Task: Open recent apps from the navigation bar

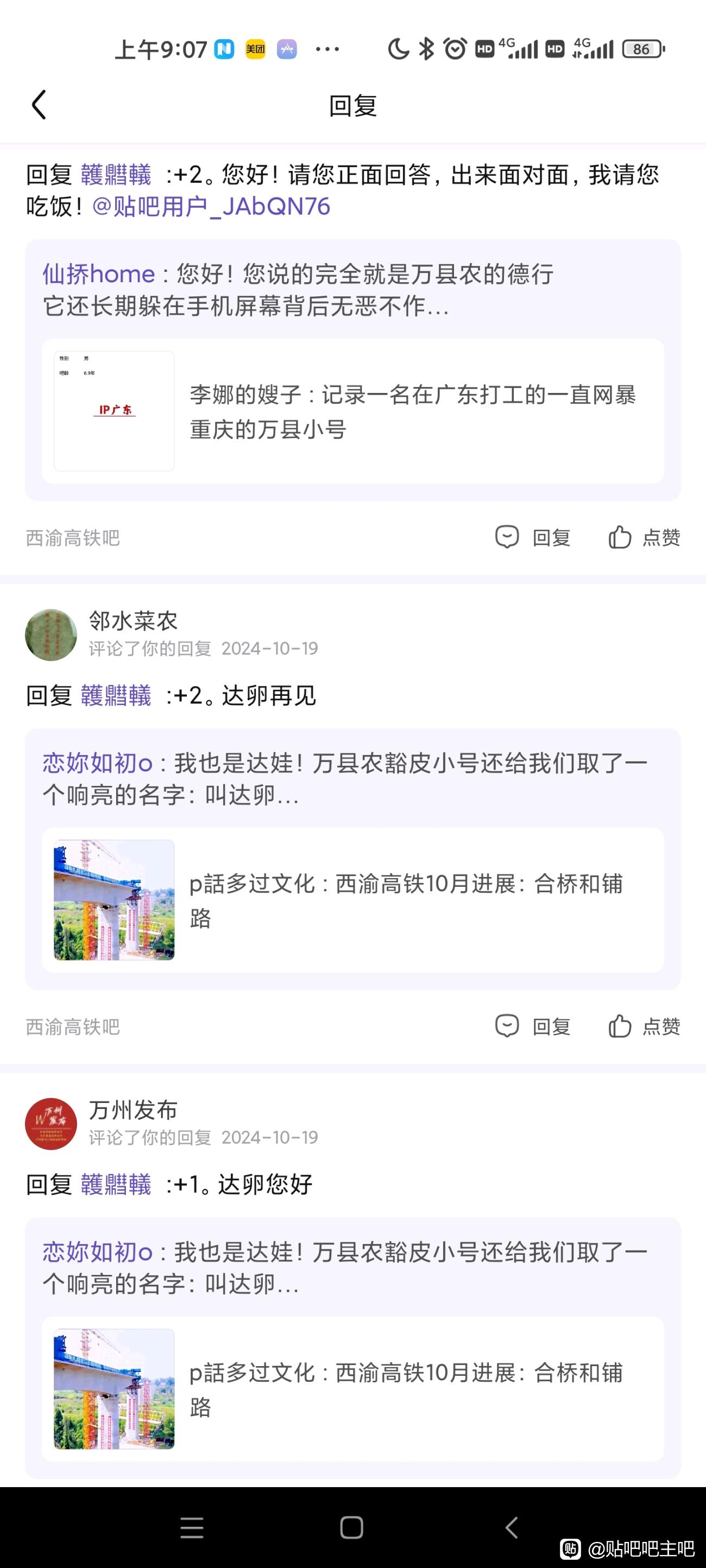Action: pos(192,1527)
